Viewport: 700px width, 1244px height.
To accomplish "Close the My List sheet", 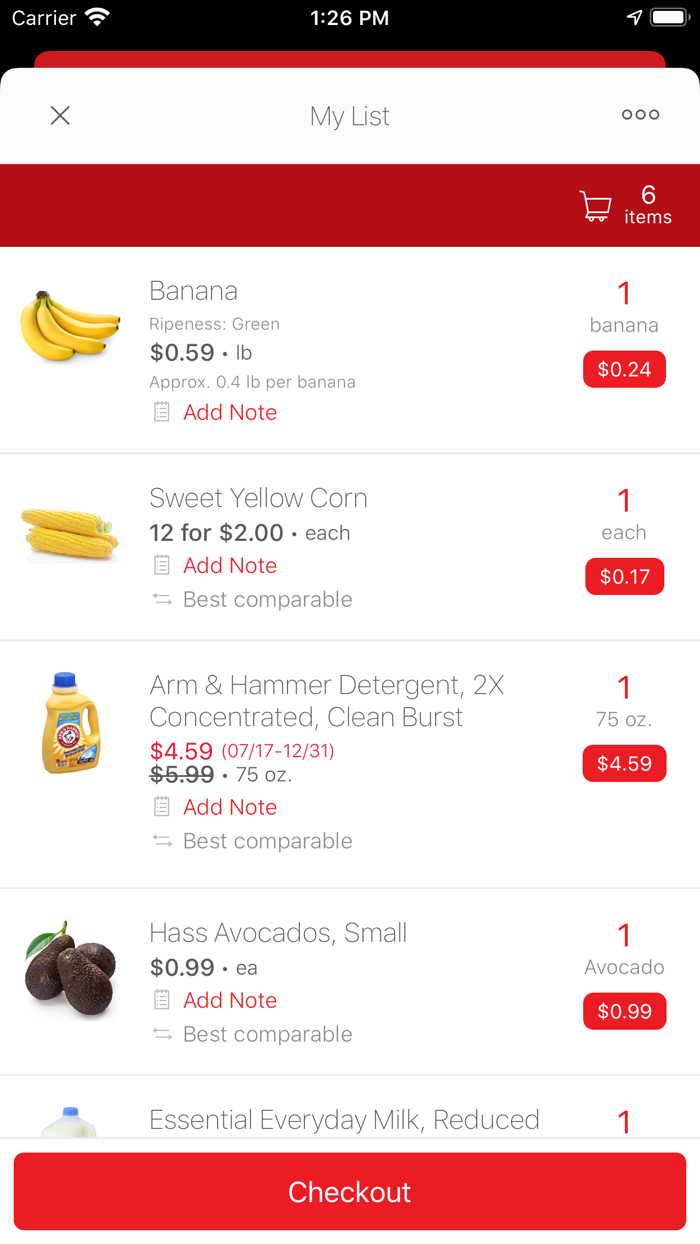I will coord(60,116).
